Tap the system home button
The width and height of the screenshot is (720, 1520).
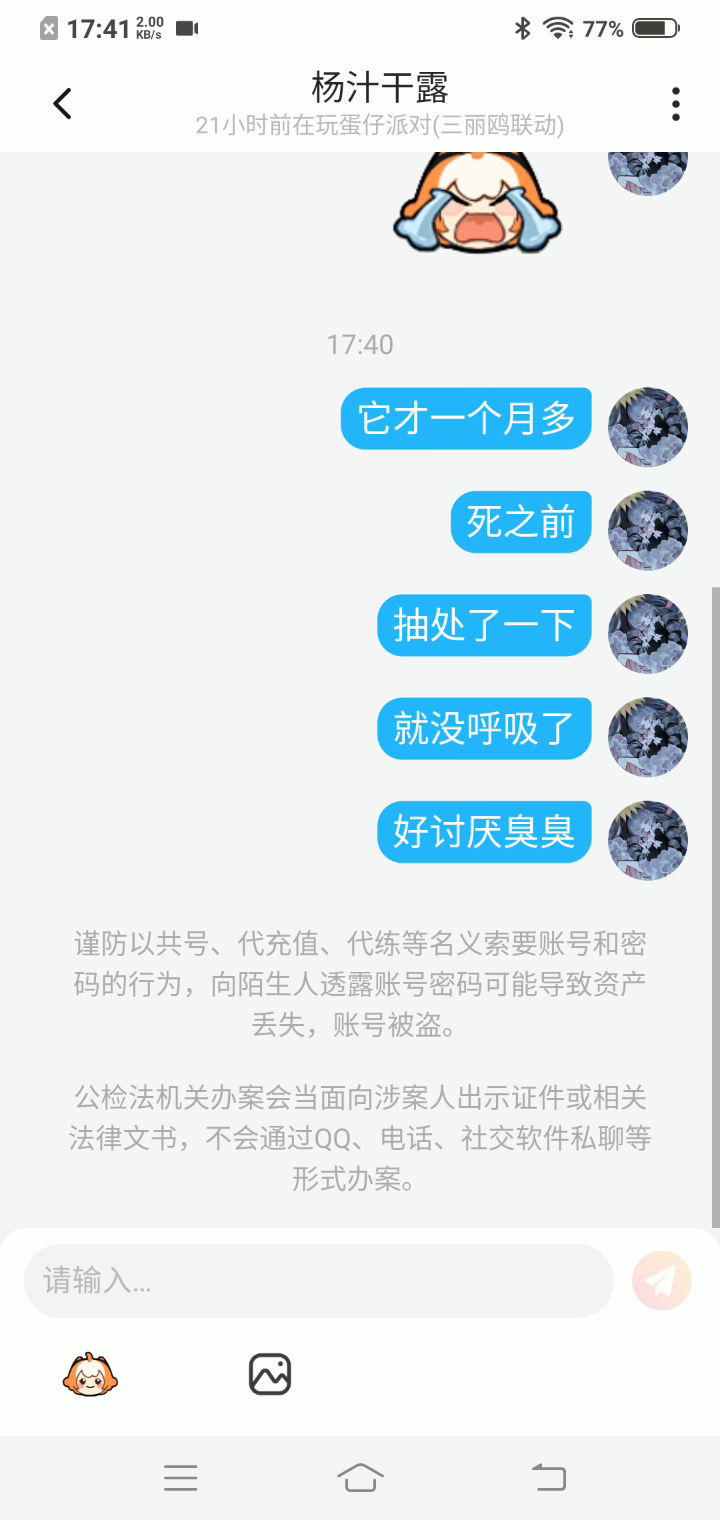tap(360, 1477)
